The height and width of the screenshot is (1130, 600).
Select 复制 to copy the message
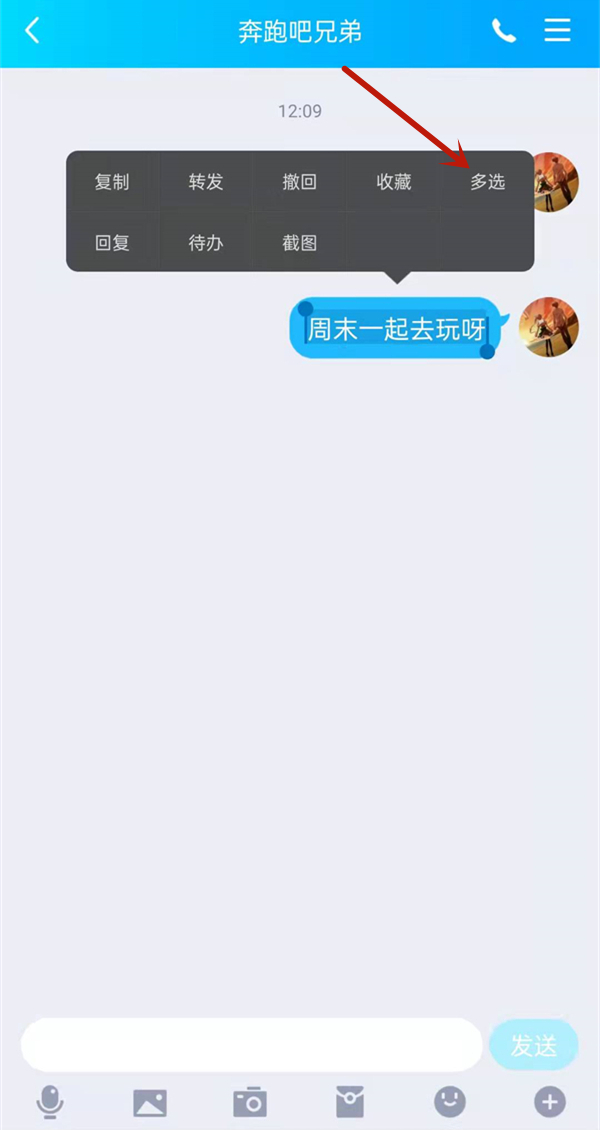[x=112, y=182]
